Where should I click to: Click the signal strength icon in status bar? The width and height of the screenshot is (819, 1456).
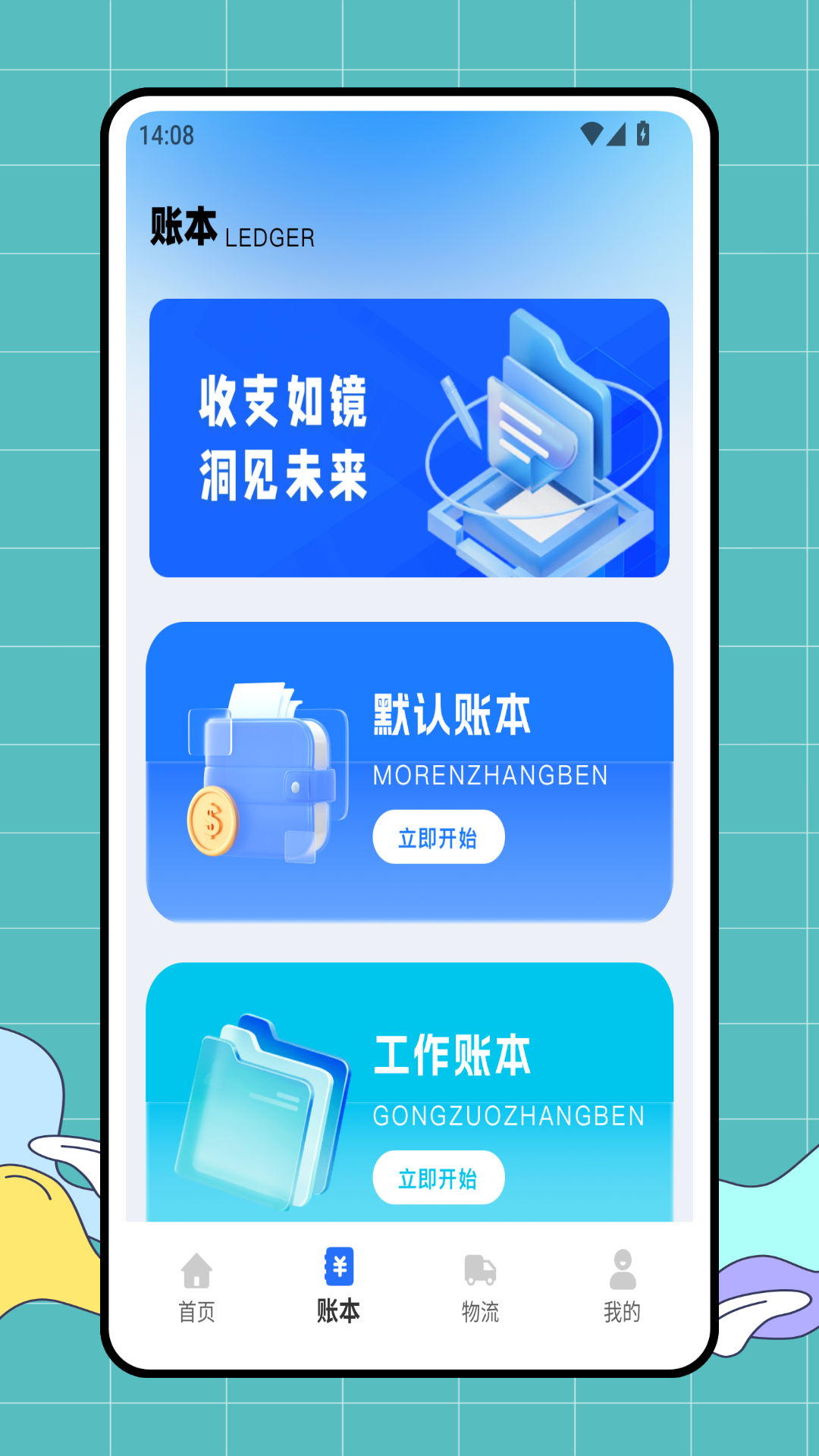tap(616, 135)
